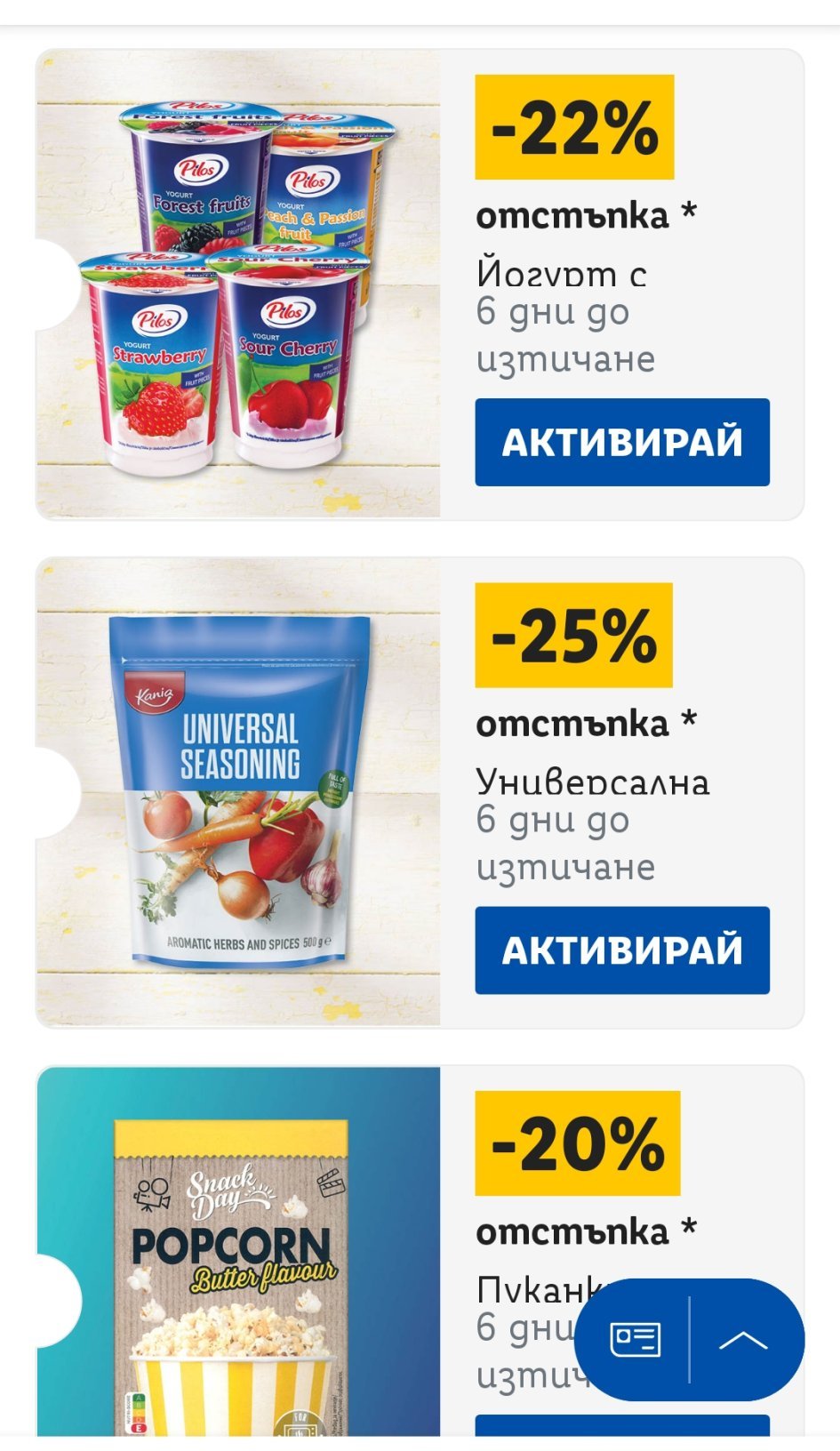840x1451 pixels.
Task: Activate the -22% yogurt coupon
Action: click(x=622, y=442)
